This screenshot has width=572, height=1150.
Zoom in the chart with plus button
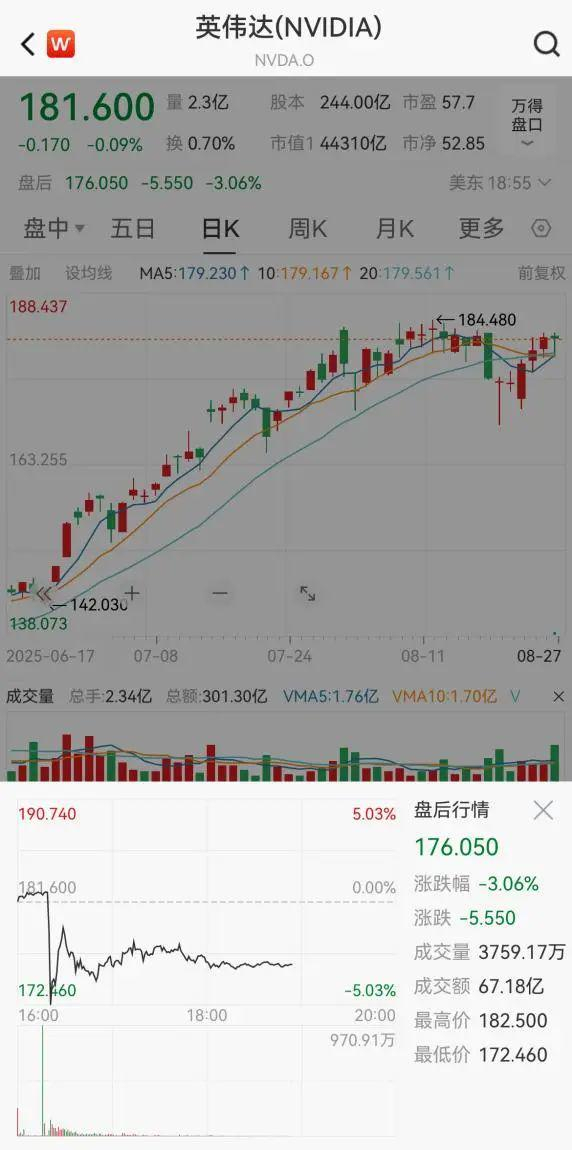click(132, 593)
